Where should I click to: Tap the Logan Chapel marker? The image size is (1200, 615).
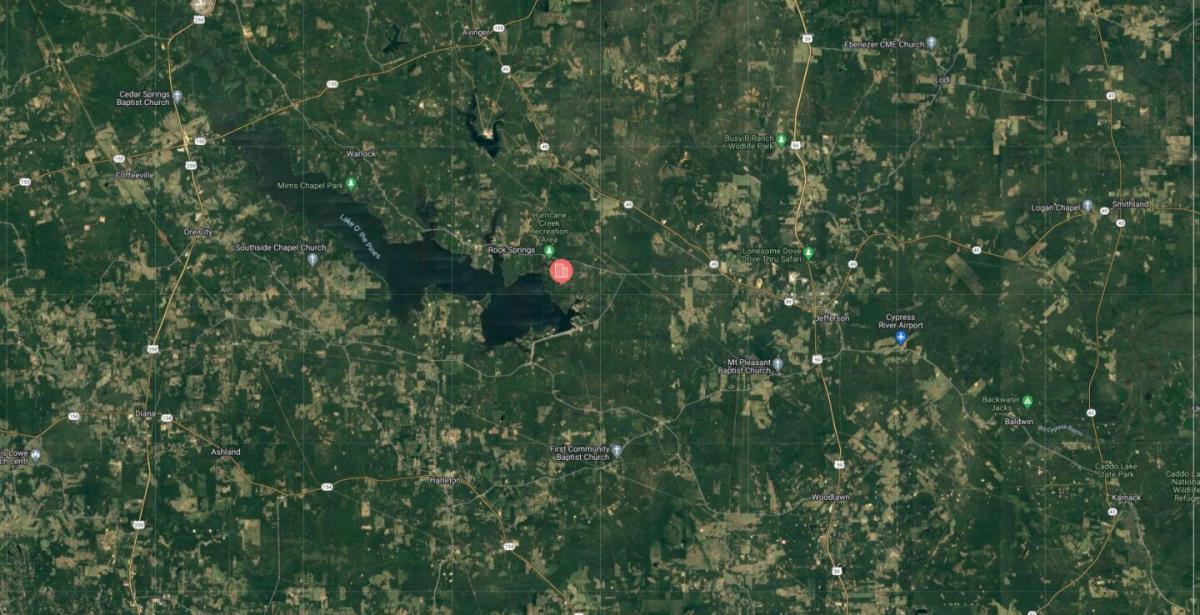tap(1087, 207)
